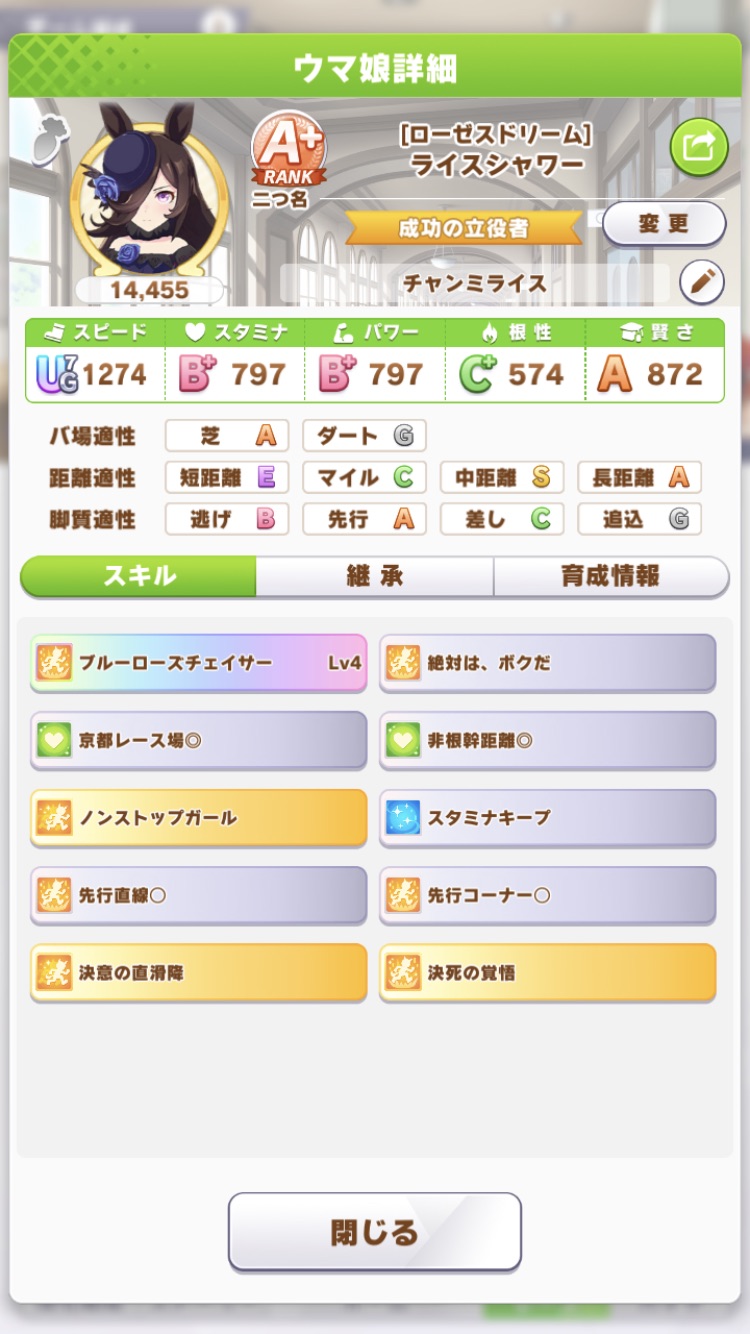Show the 先行コーナー○ skill info
The height and width of the screenshot is (1334, 750).
(x=547, y=894)
